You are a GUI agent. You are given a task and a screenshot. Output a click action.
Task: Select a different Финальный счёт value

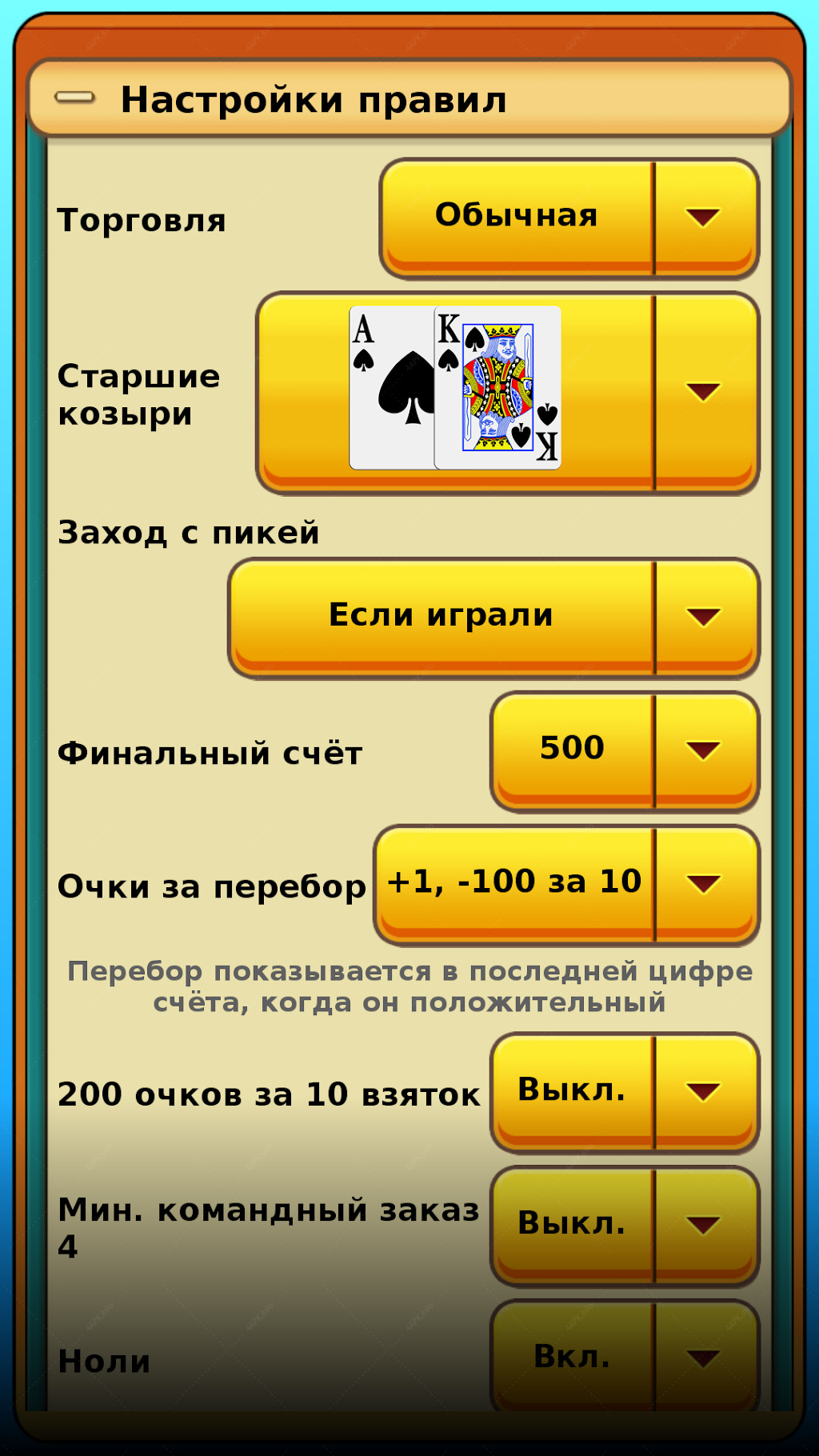pyautogui.click(x=625, y=752)
